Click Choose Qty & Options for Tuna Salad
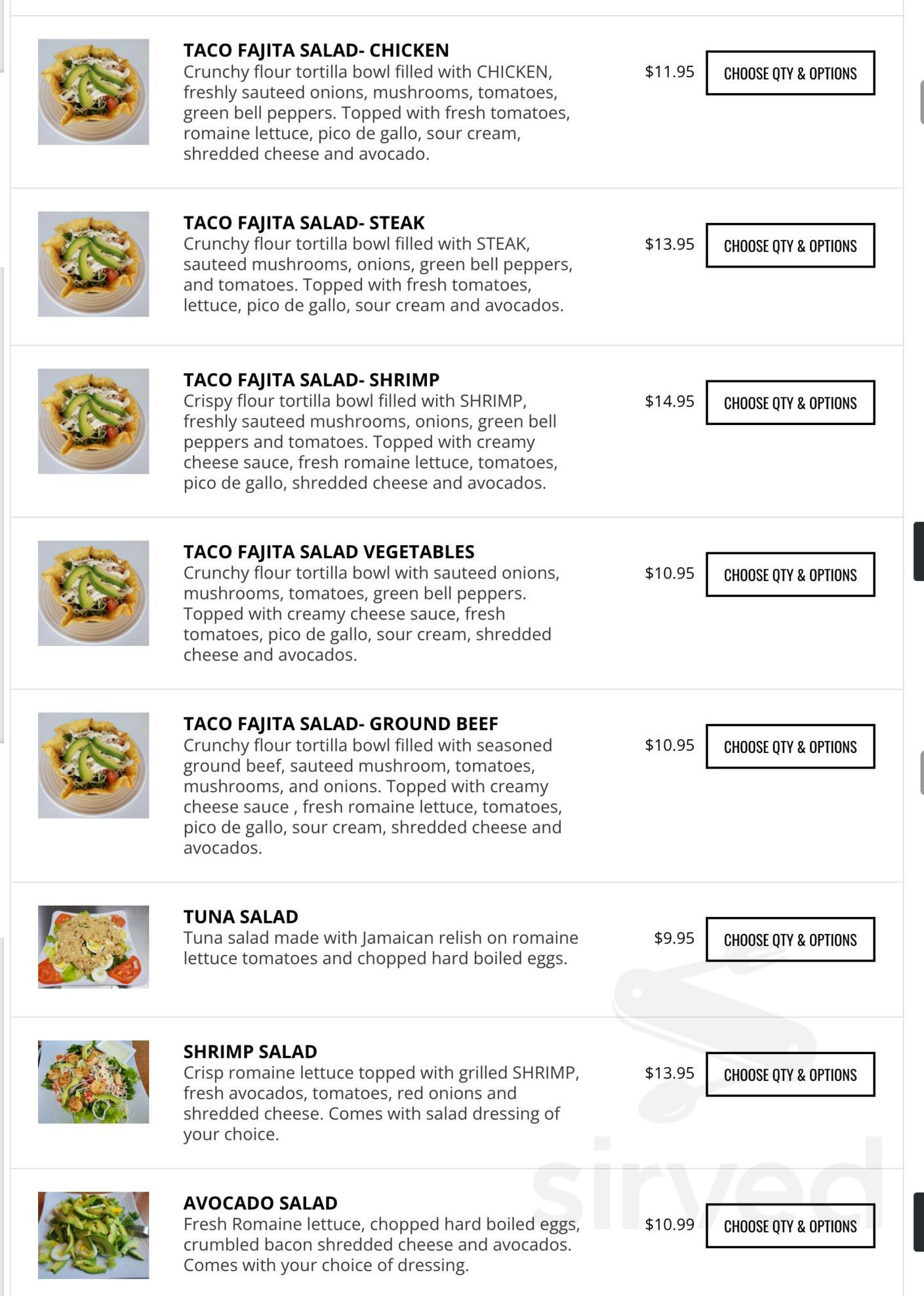Viewport: 924px width, 1296px height. [790, 939]
